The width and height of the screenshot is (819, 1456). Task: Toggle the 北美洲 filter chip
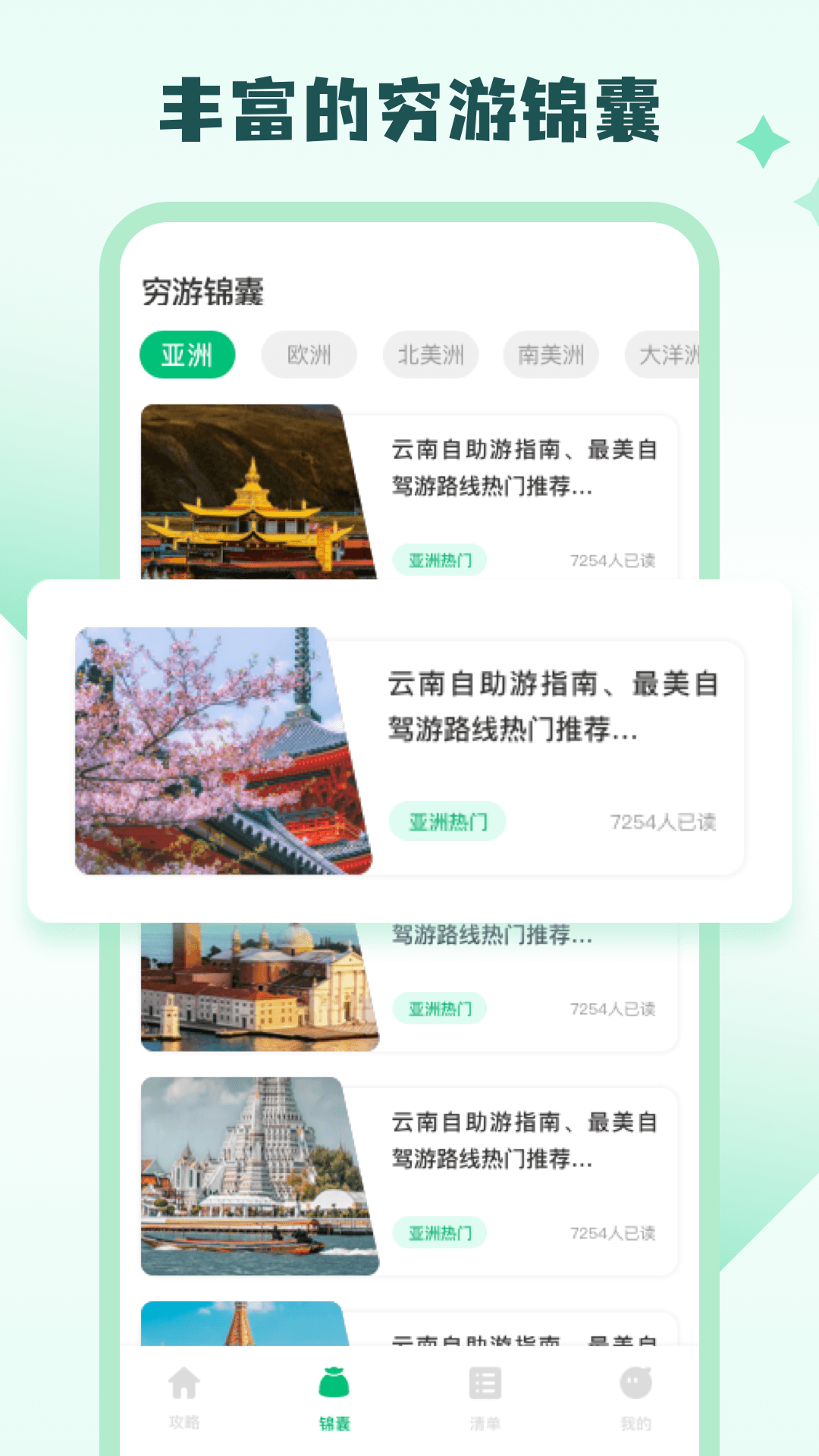431,354
